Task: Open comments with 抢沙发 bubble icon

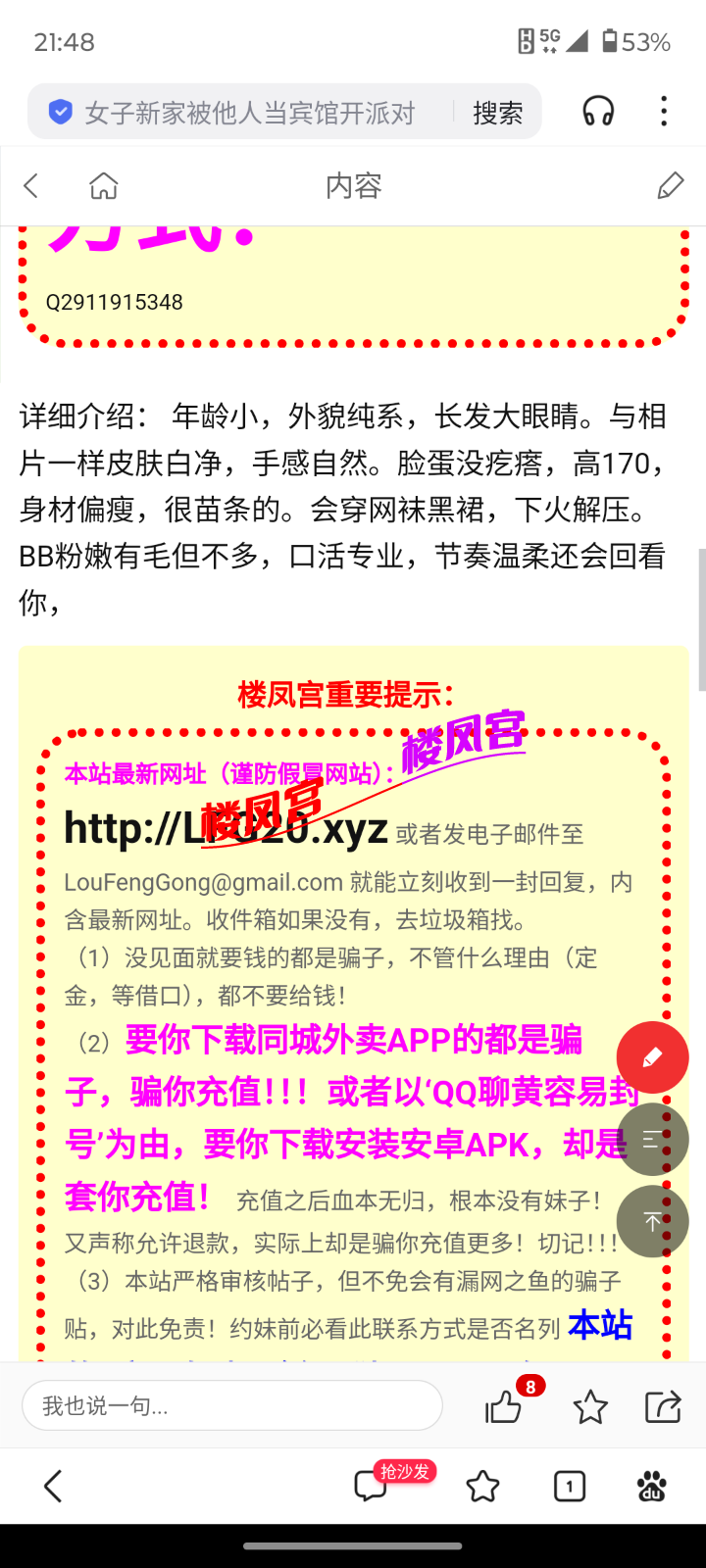Action: [x=371, y=1486]
